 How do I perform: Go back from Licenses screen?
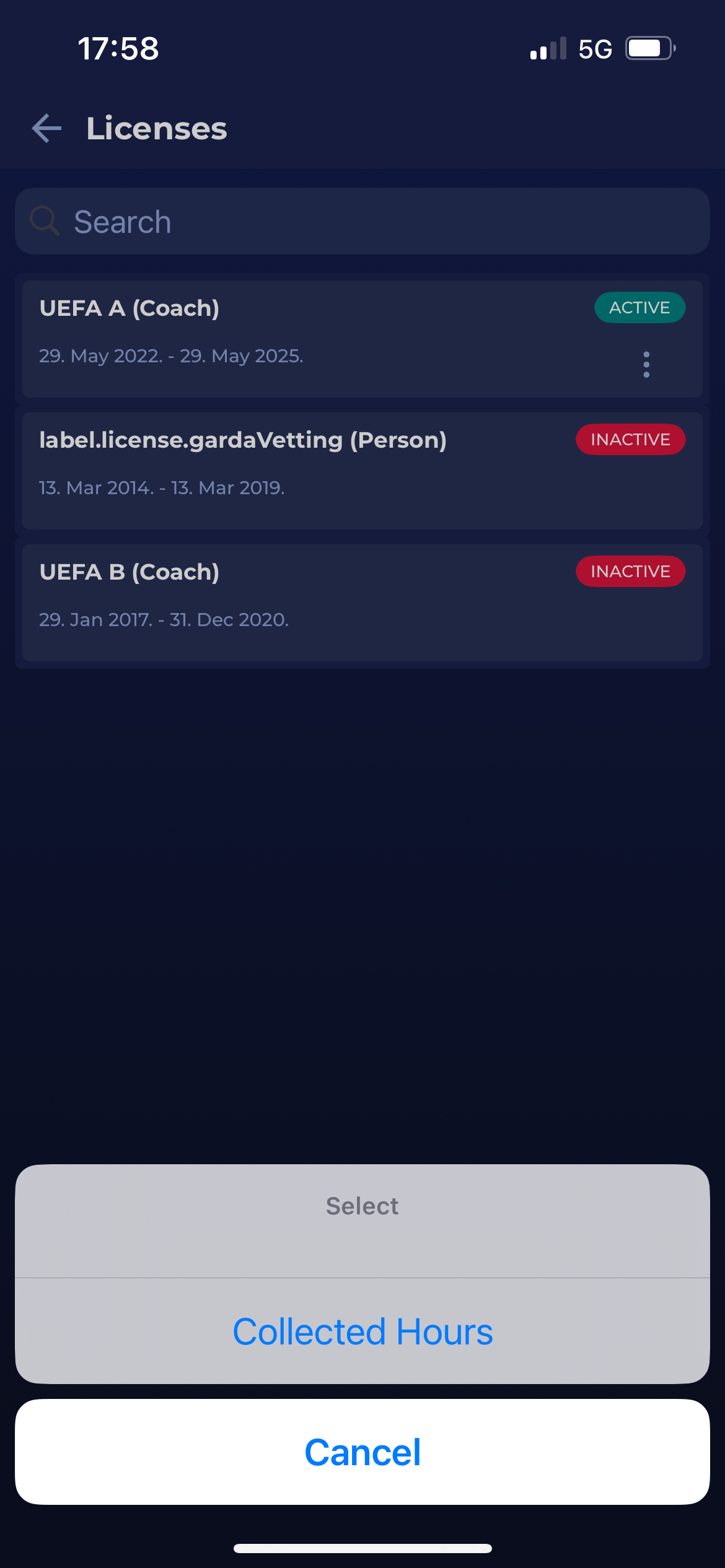click(47, 128)
